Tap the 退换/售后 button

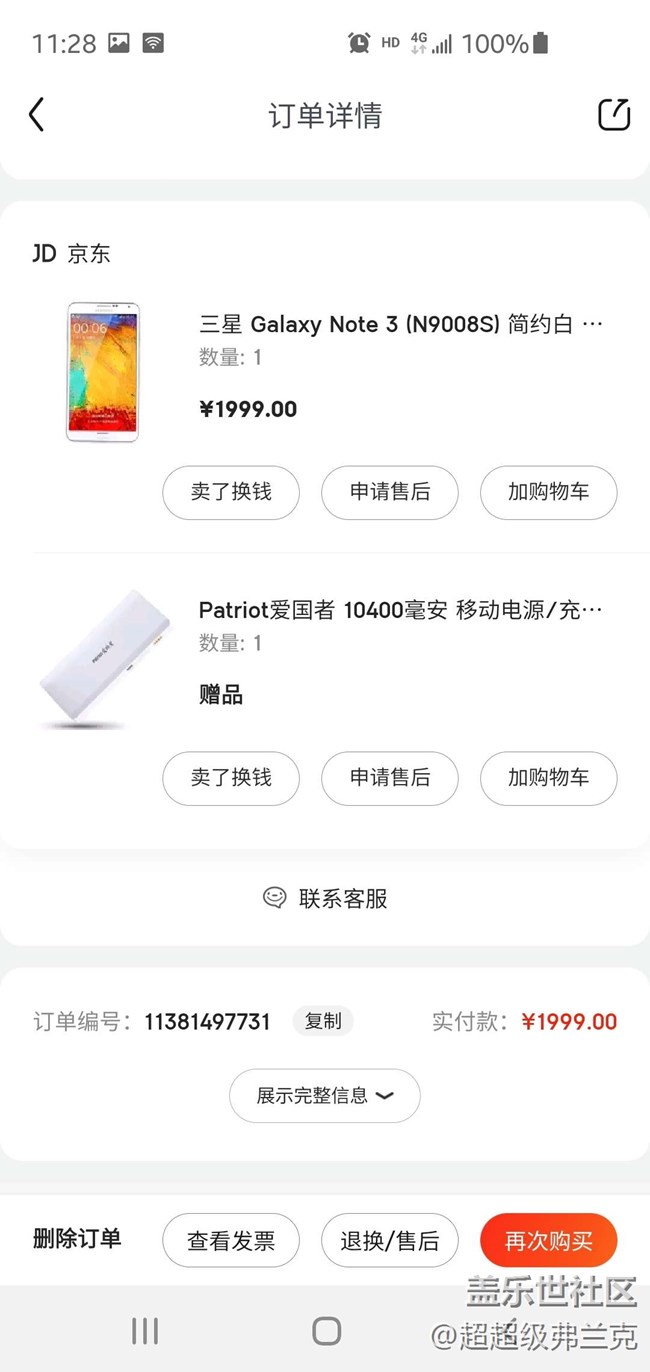tap(390, 1241)
